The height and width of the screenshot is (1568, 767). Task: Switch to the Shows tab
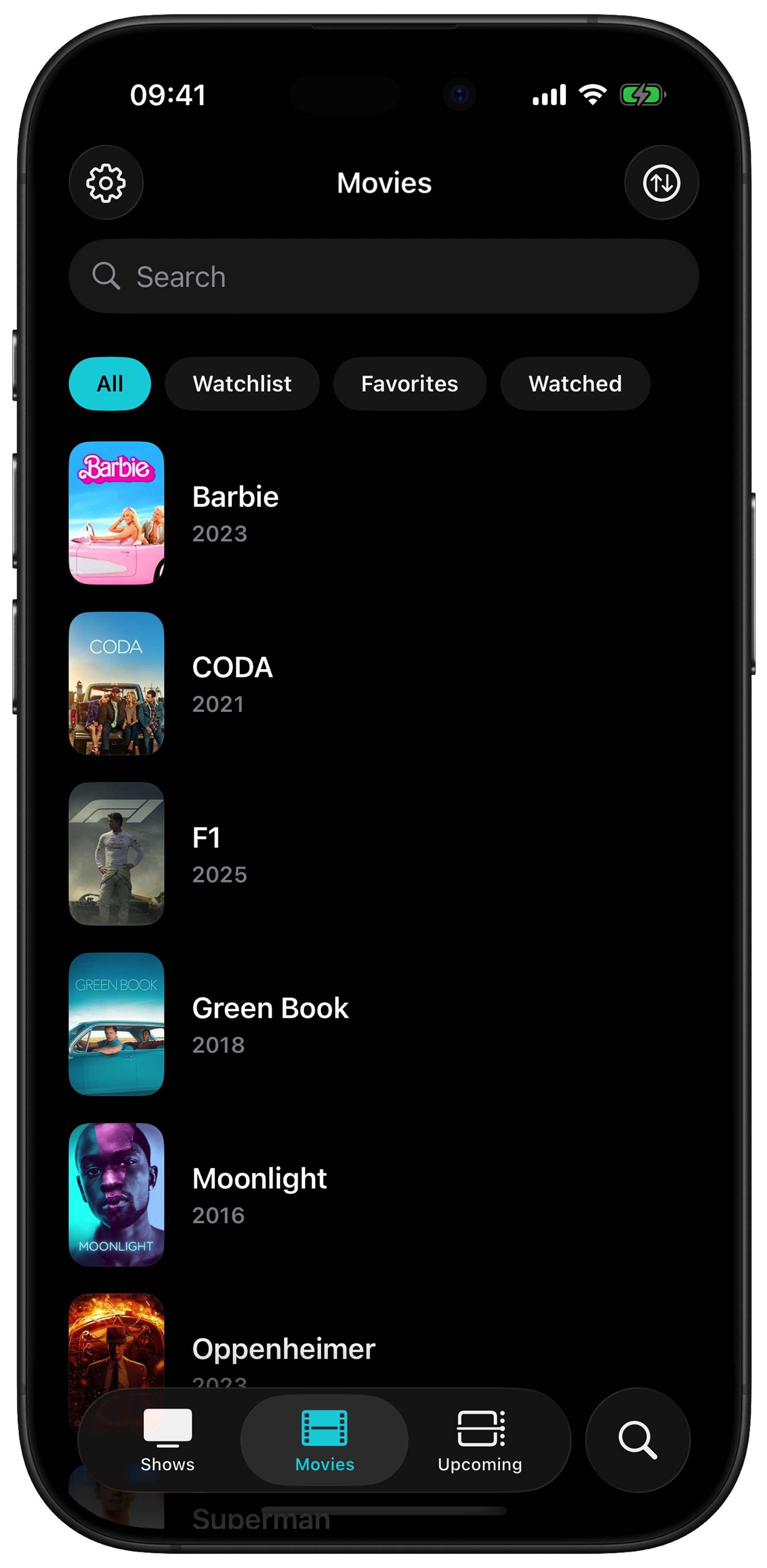point(167,1440)
